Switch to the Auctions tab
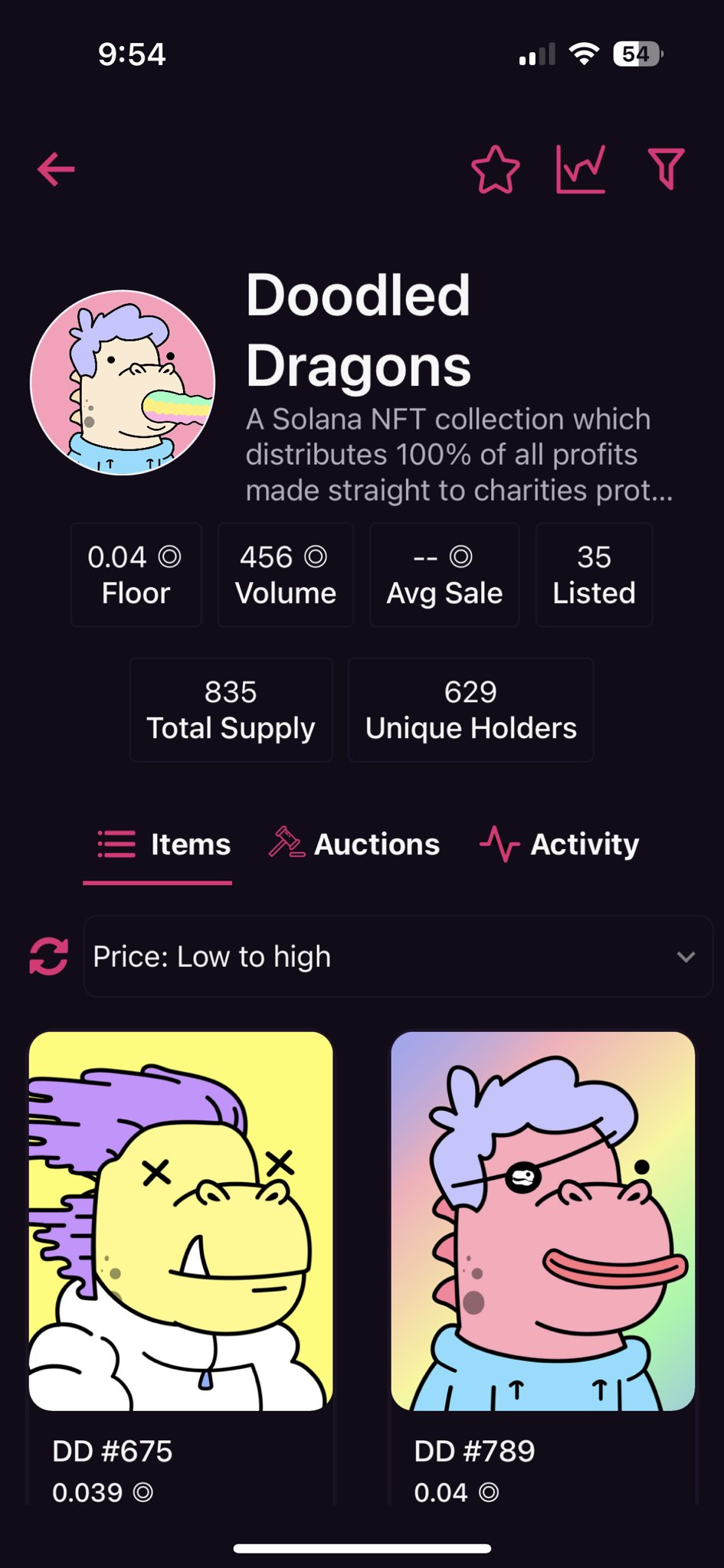Screen dimensions: 724x1568 [354, 844]
